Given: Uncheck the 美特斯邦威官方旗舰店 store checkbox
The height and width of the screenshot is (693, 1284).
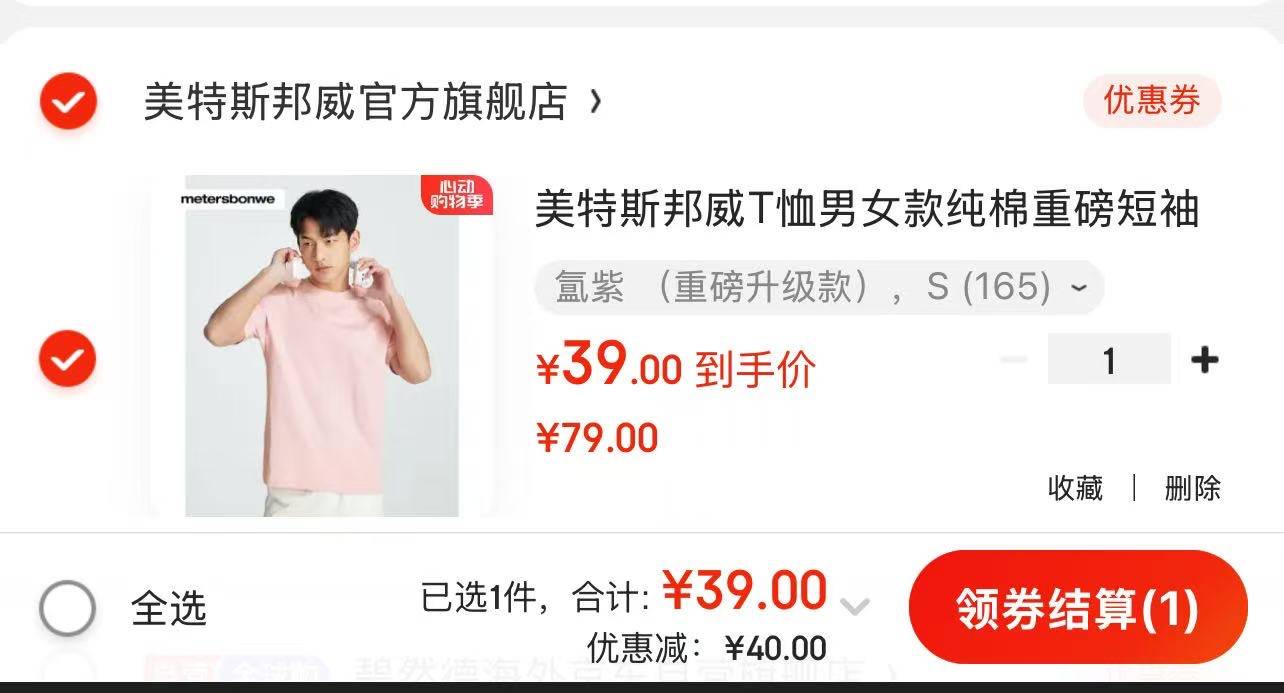Looking at the screenshot, I should [68, 101].
